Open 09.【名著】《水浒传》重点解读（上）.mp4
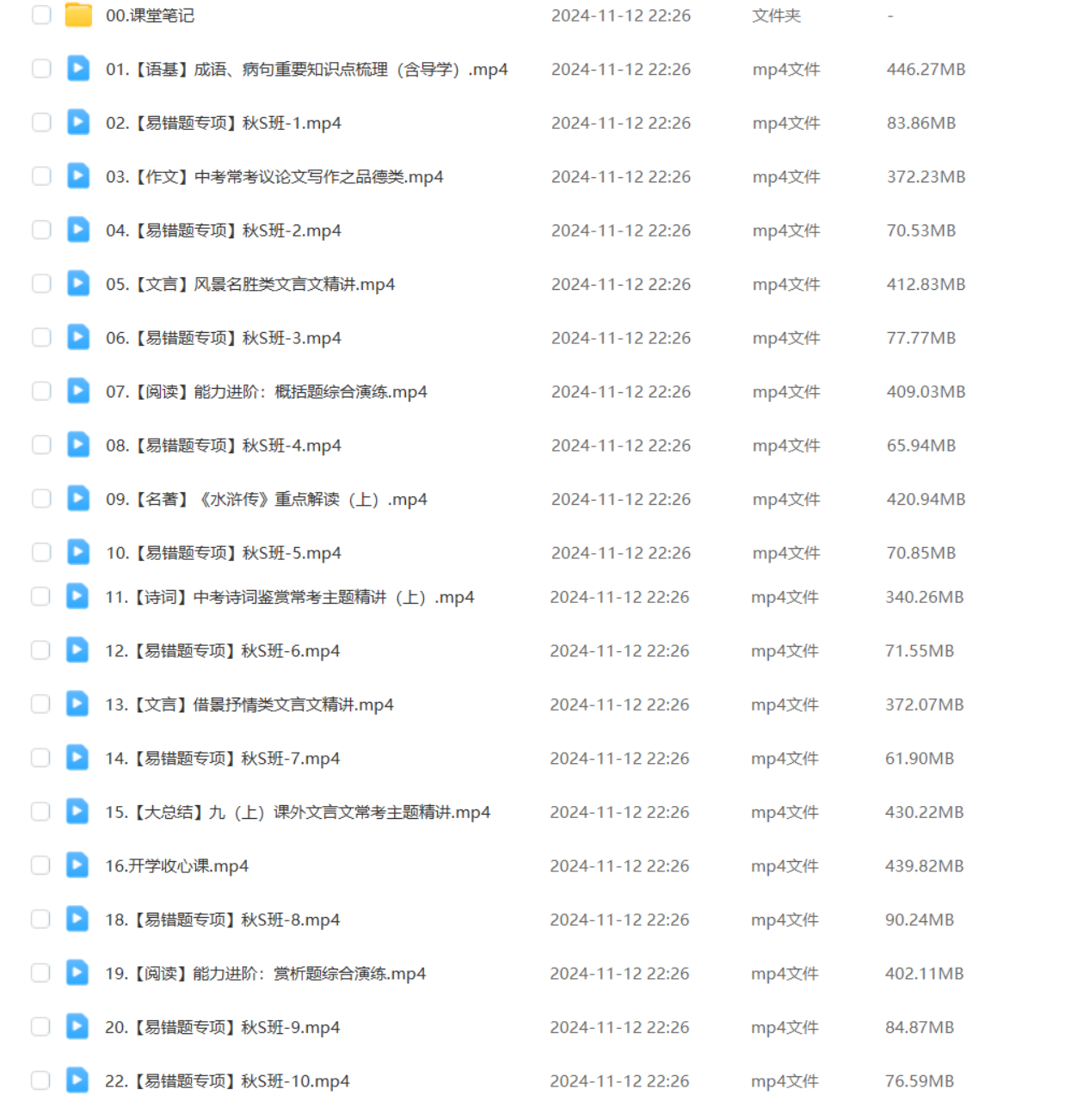1077x1120 pixels. coord(267,500)
